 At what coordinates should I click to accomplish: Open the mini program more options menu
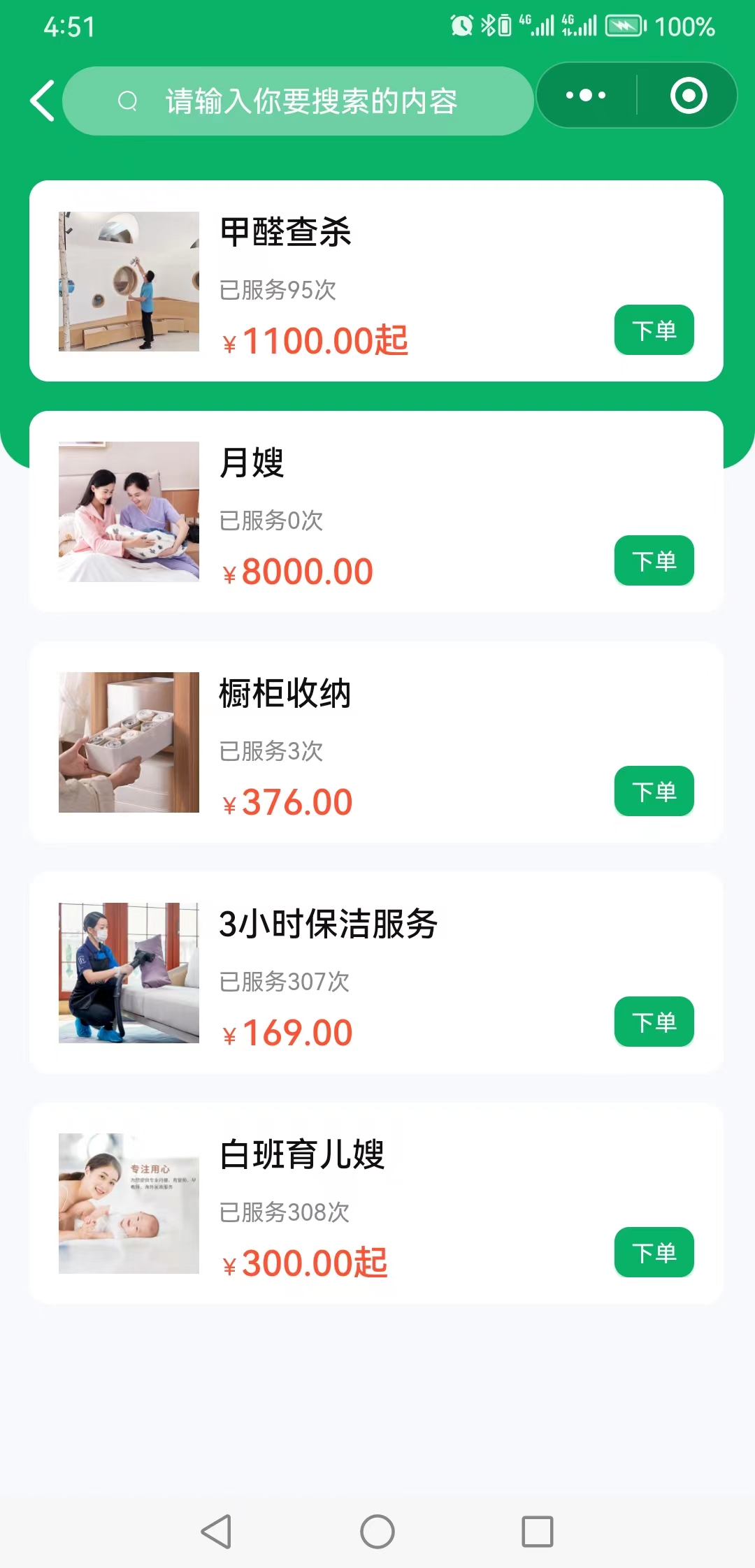[586, 96]
